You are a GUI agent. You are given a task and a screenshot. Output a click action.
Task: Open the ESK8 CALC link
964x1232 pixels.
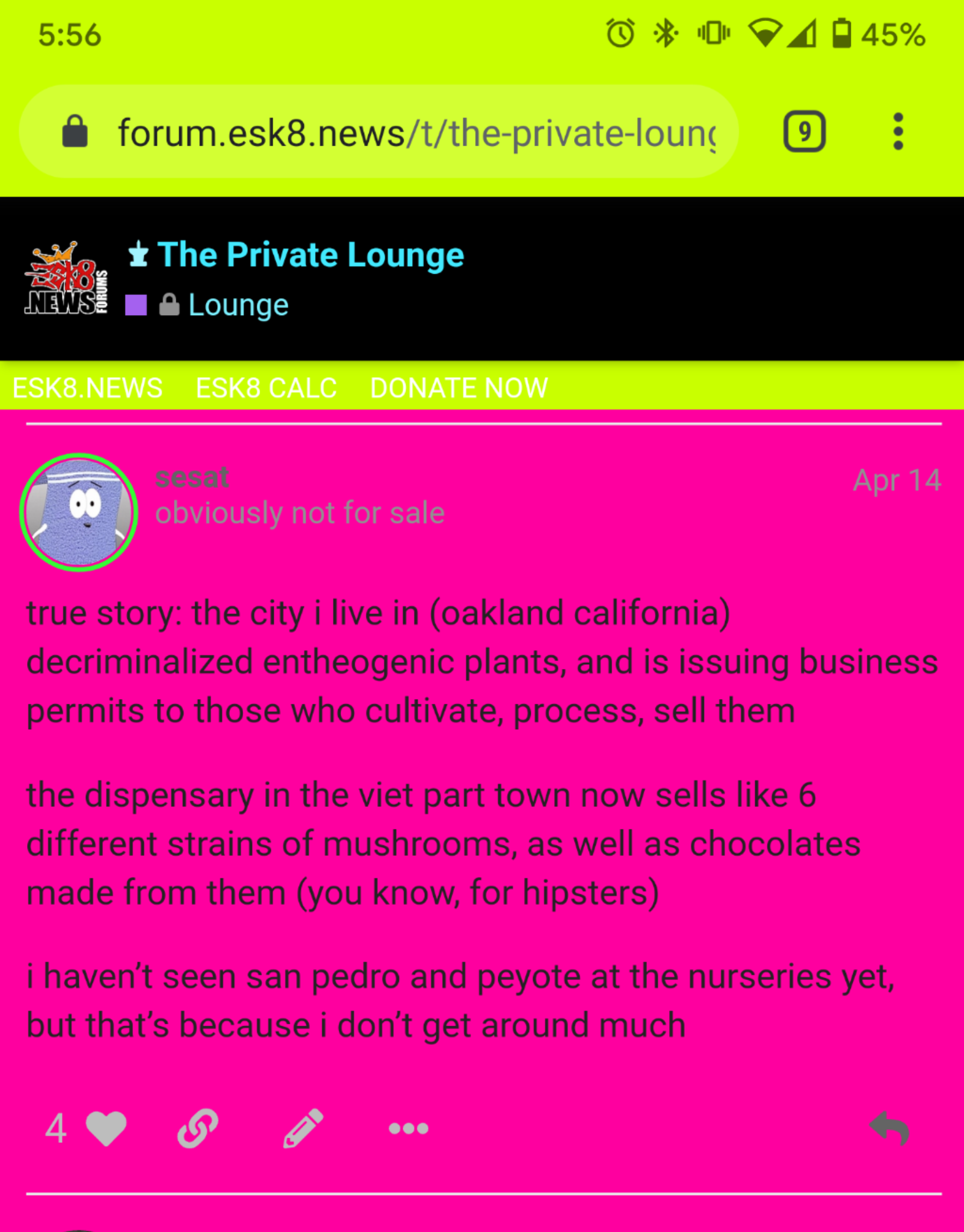click(266, 388)
